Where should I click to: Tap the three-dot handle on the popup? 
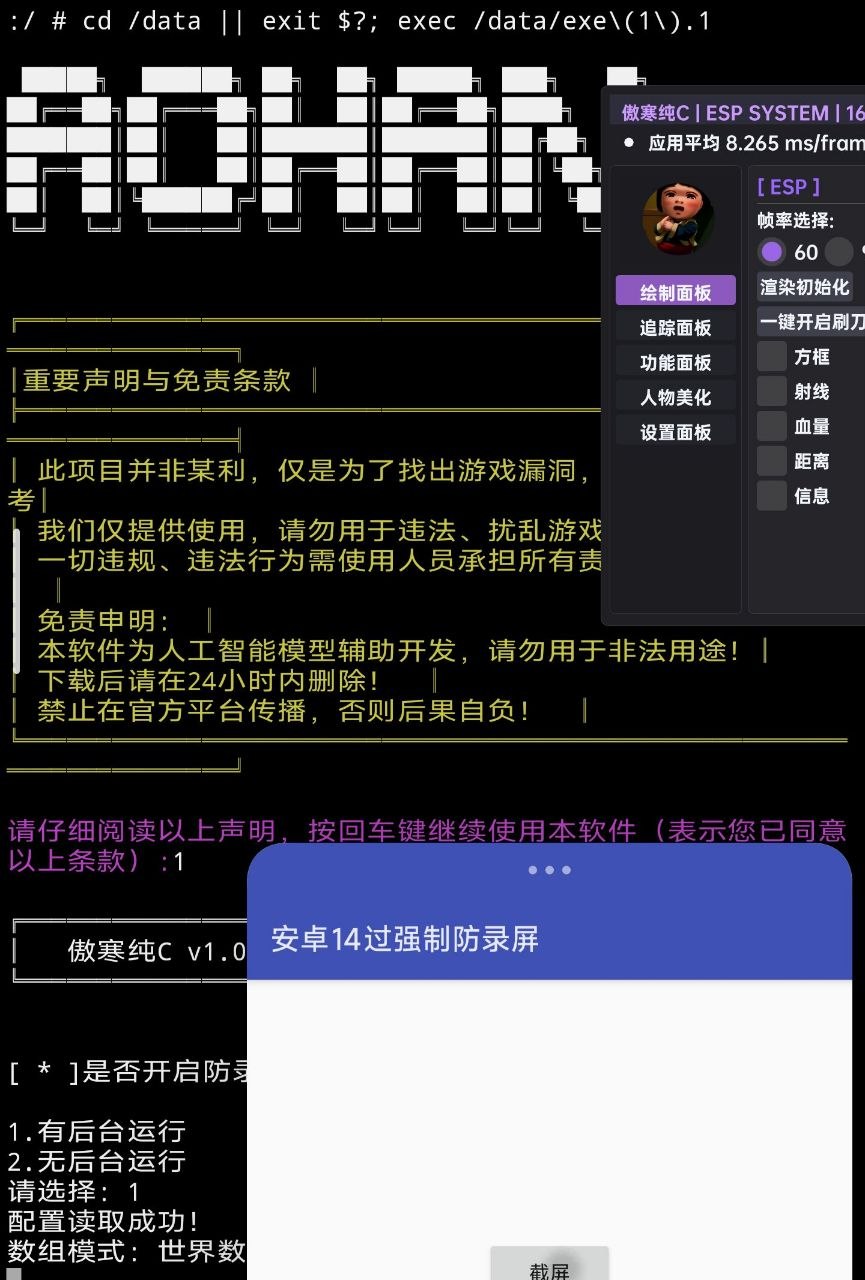point(549,870)
